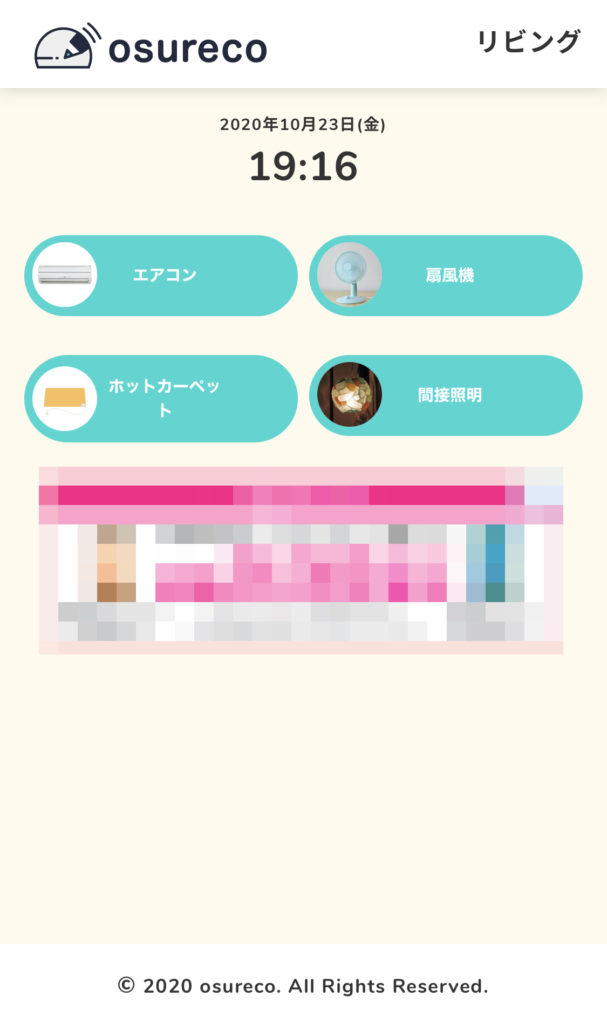
Task: Open 間接照明 controls
Action: click(x=445, y=395)
